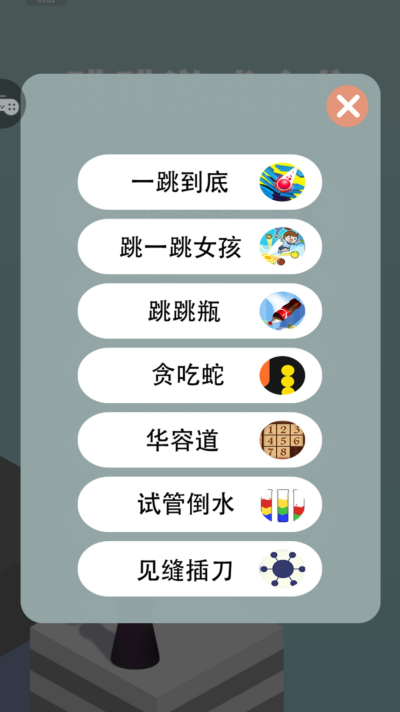This screenshot has height=712, width=400.
Task: Start 试管倒水
Action: coord(200,504)
